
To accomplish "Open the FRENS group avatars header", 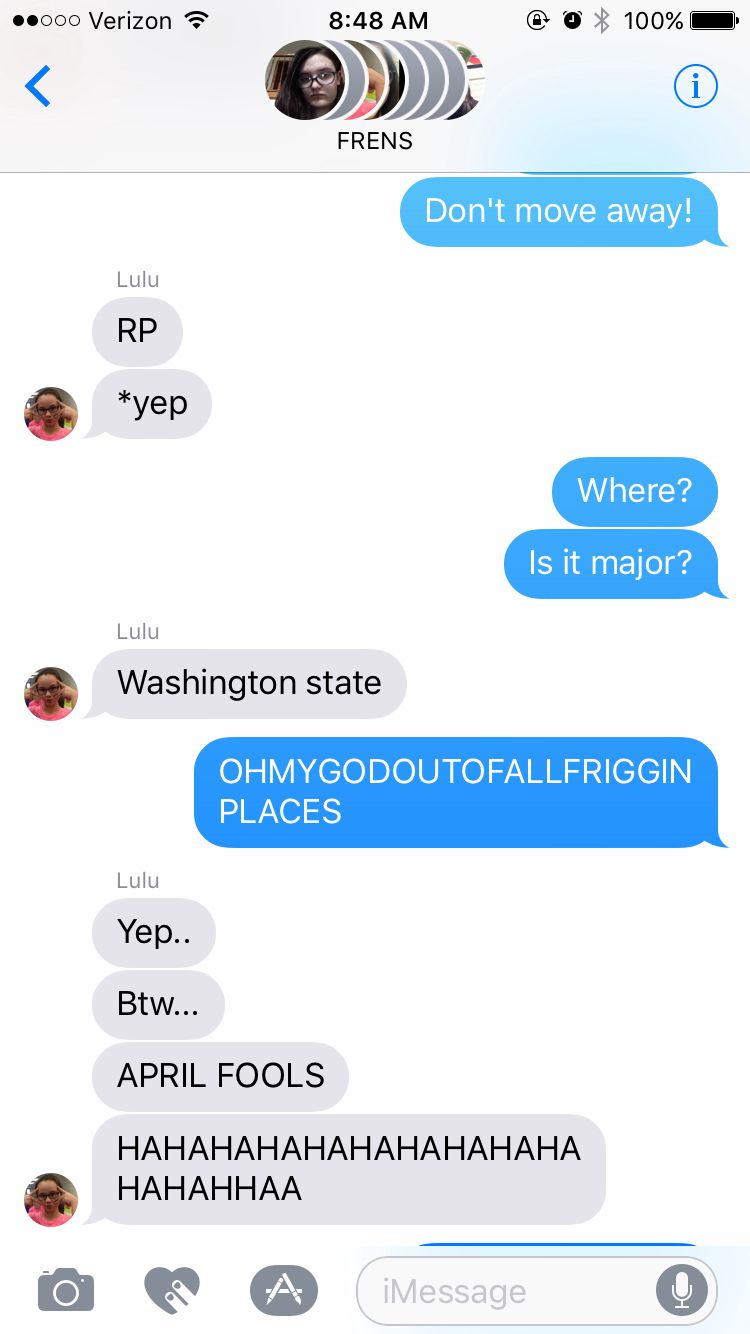I will pos(374,95).
